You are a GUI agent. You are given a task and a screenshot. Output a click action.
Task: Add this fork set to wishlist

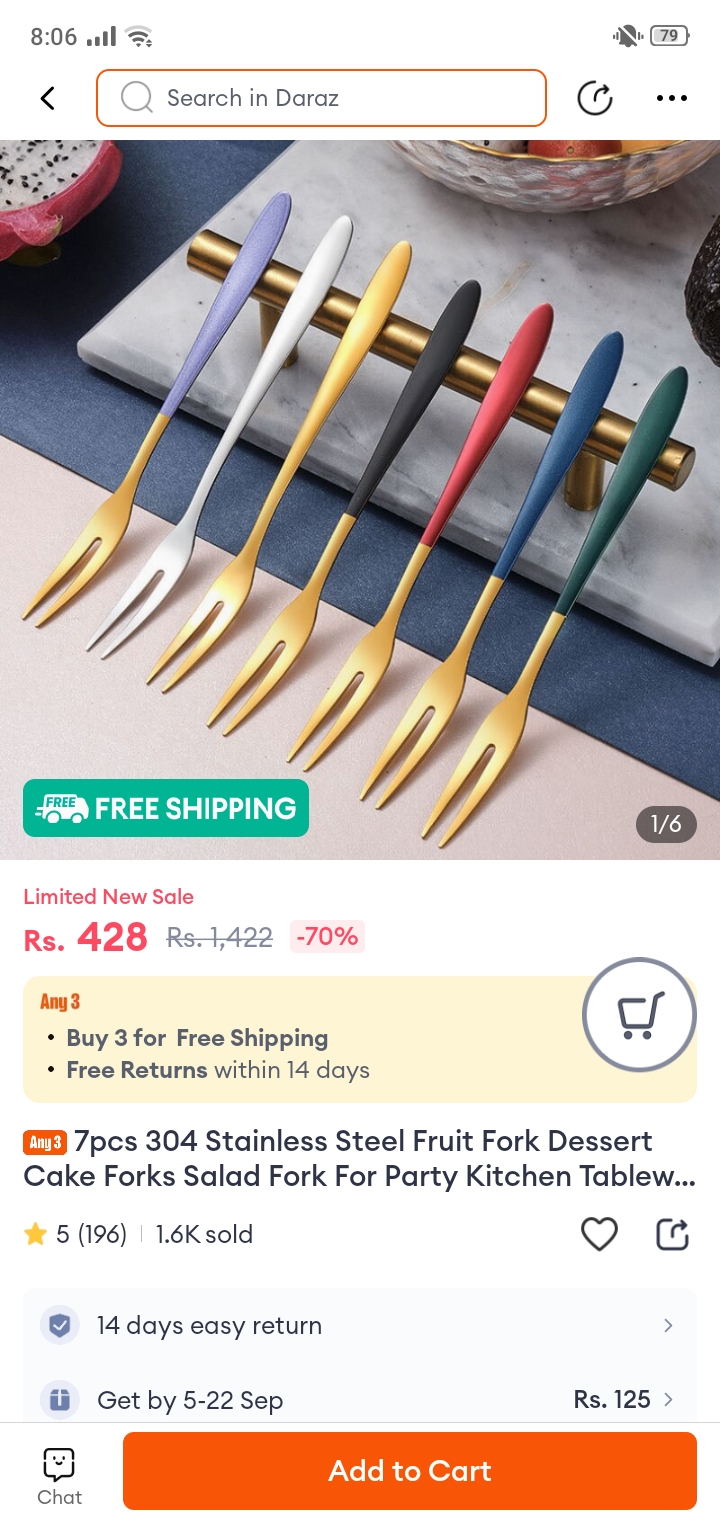pos(599,1234)
